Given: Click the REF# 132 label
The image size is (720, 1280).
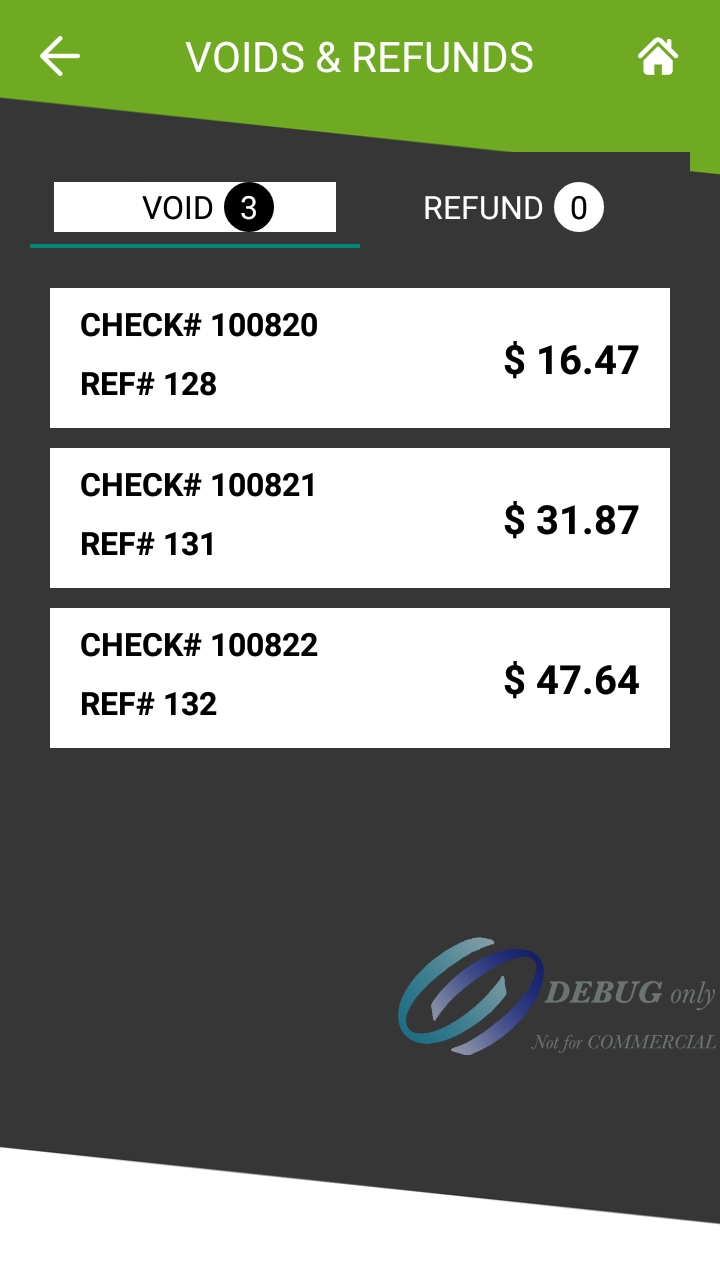Looking at the screenshot, I should click(147, 705).
